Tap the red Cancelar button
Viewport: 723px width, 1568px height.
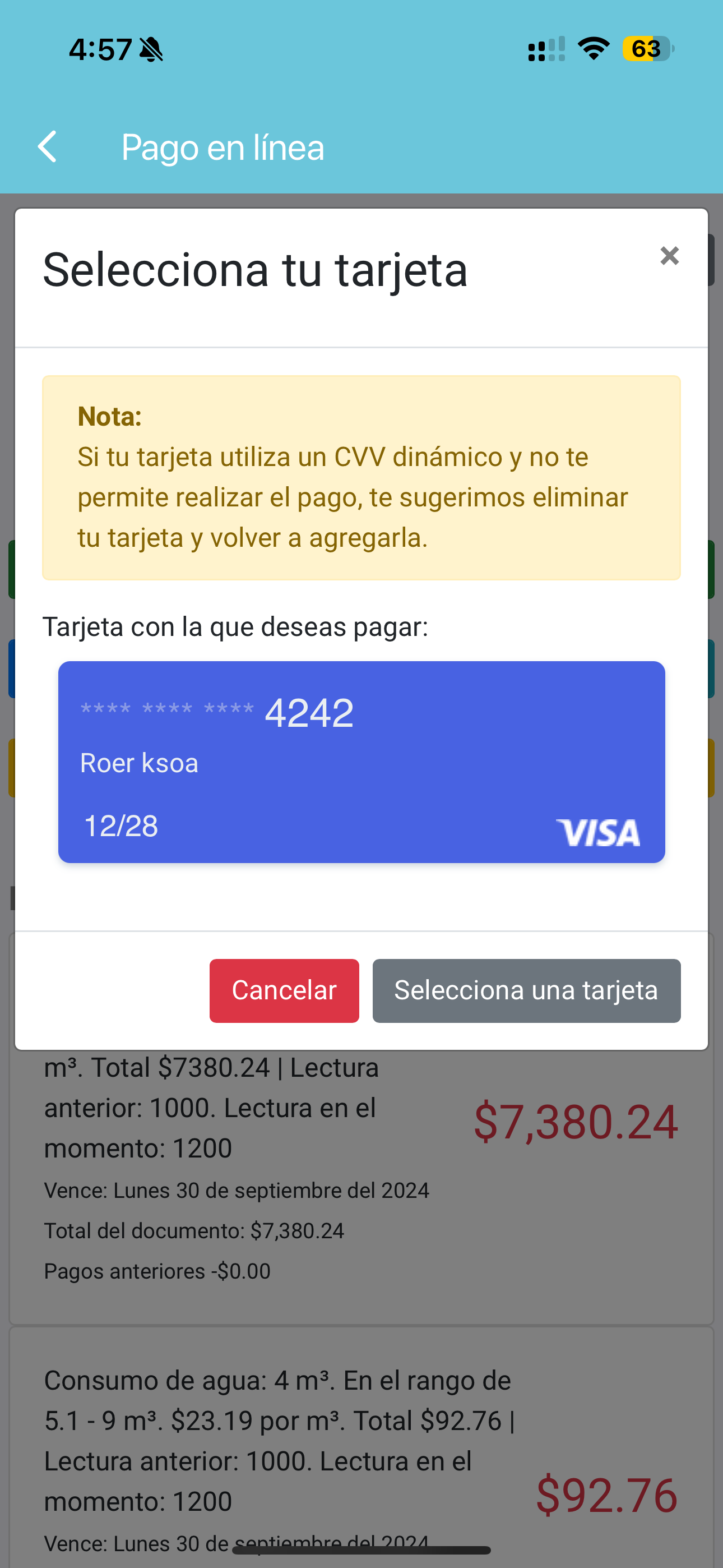[284, 990]
